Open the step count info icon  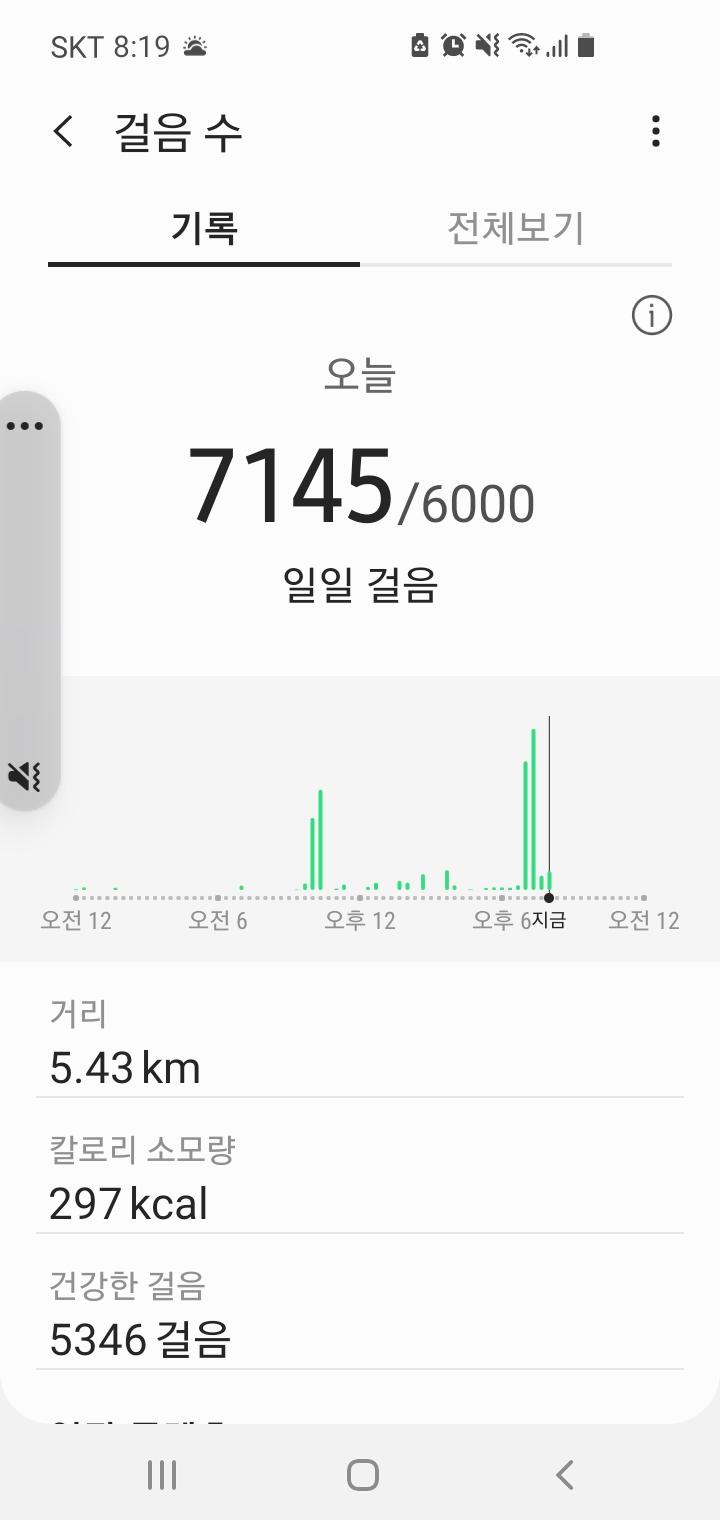pos(652,316)
